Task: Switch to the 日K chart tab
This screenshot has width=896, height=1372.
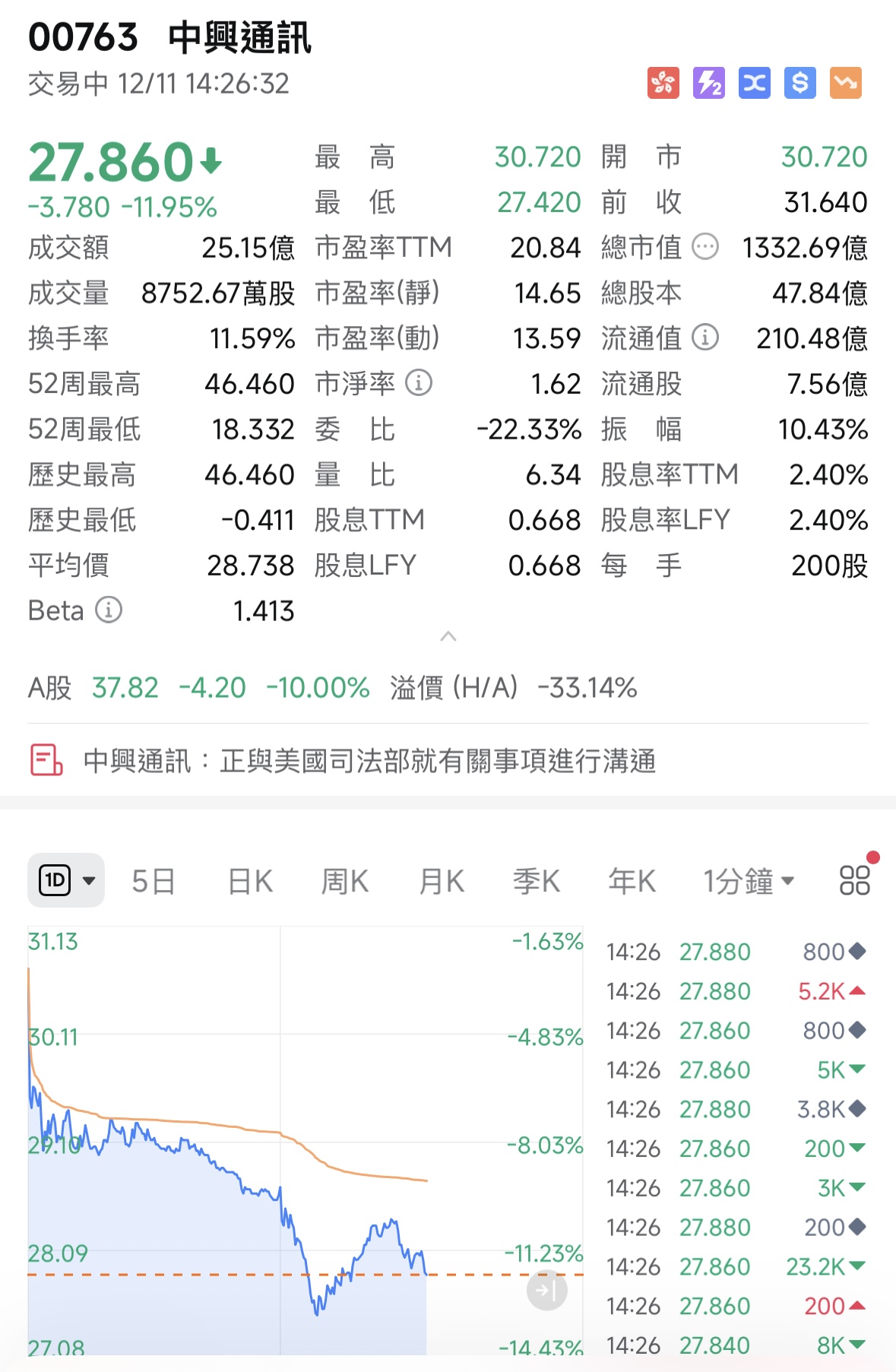Action: pyautogui.click(x=249, y=880)
